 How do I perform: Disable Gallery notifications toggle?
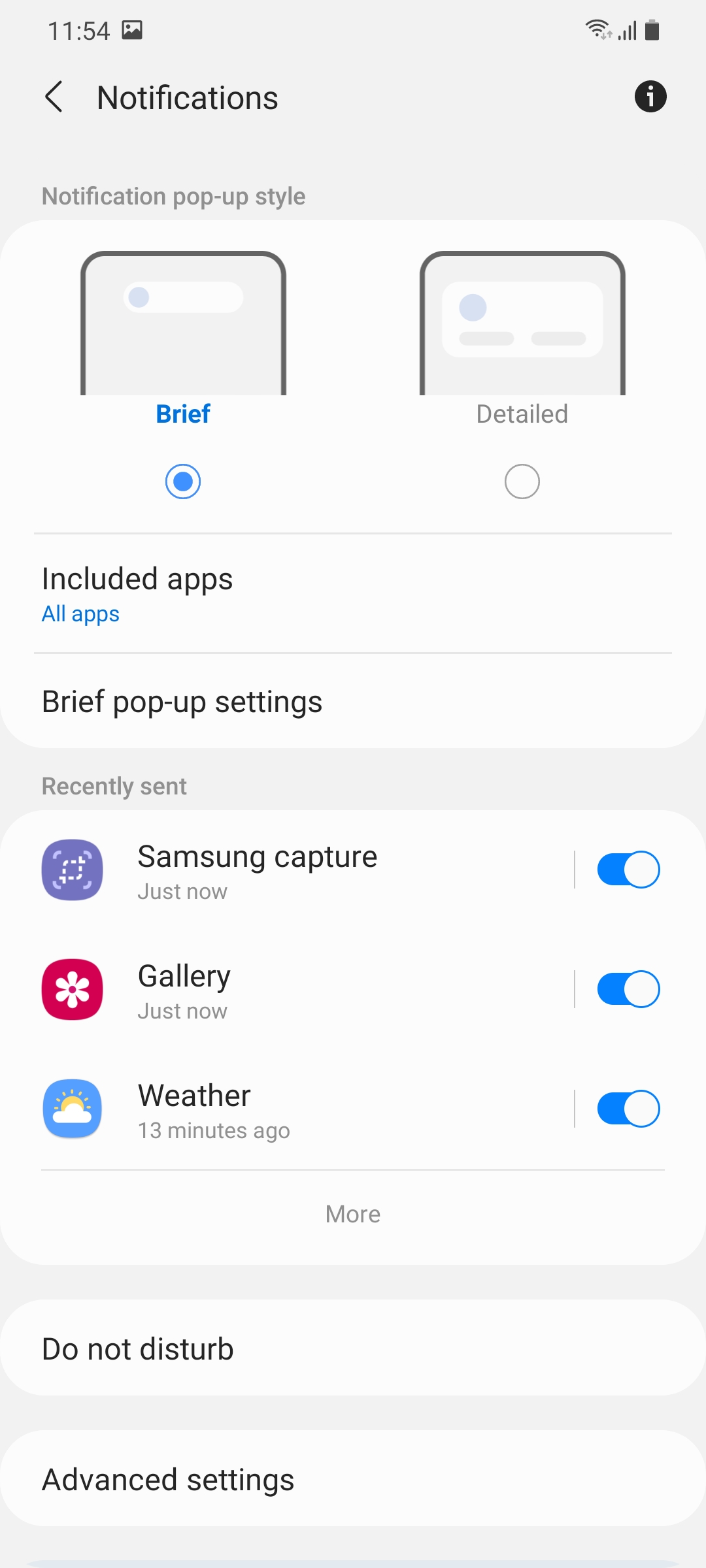coord(628,989)
